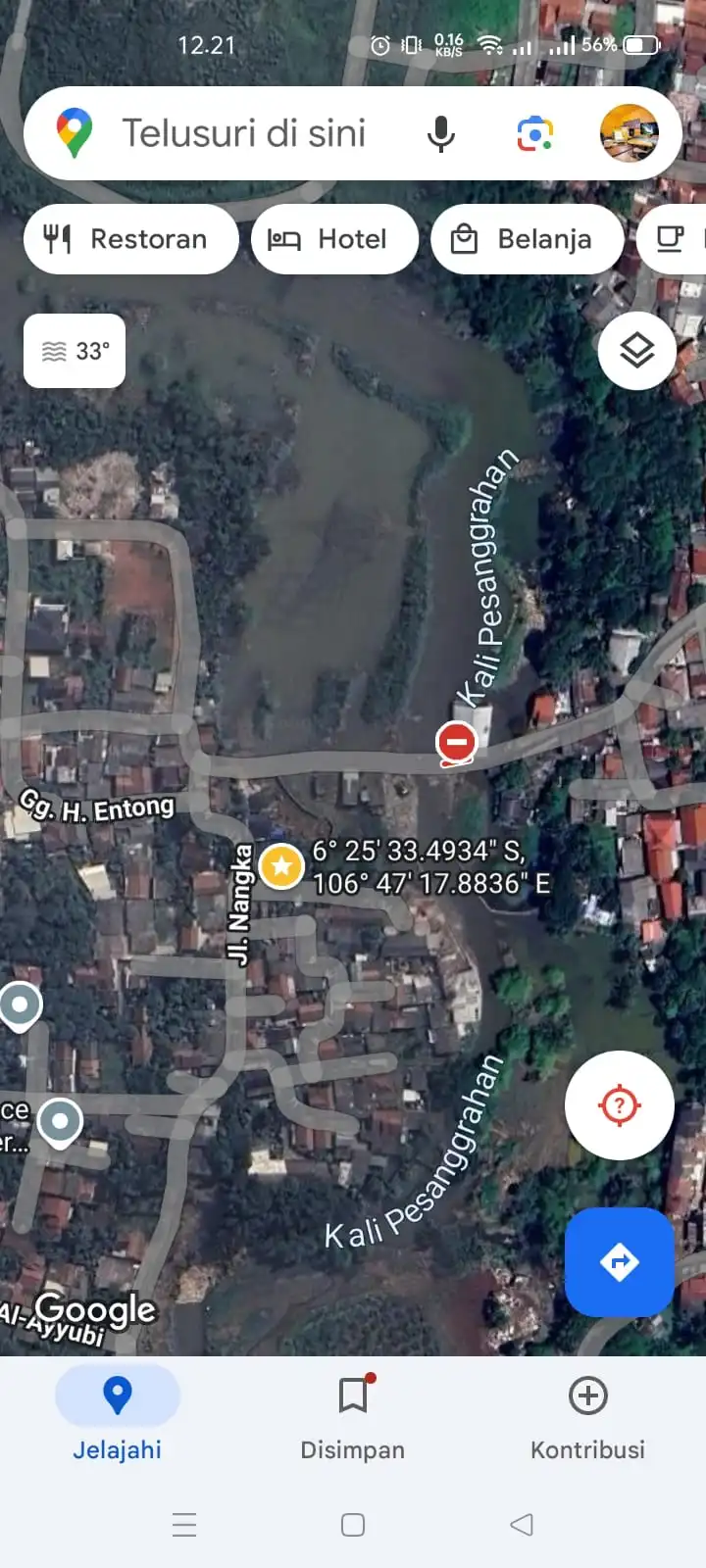Tap the starred saved place marker
The height and width of the screenshot is (1568, 706).
[281, 865]
